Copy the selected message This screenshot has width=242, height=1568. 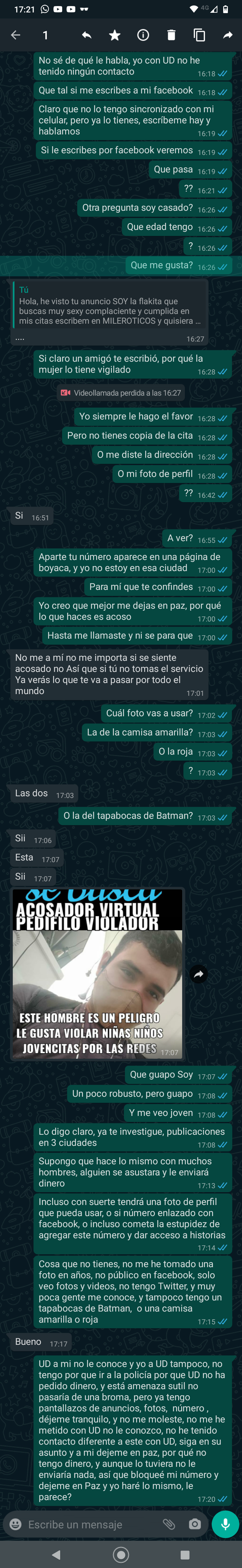tap(199, 35)
